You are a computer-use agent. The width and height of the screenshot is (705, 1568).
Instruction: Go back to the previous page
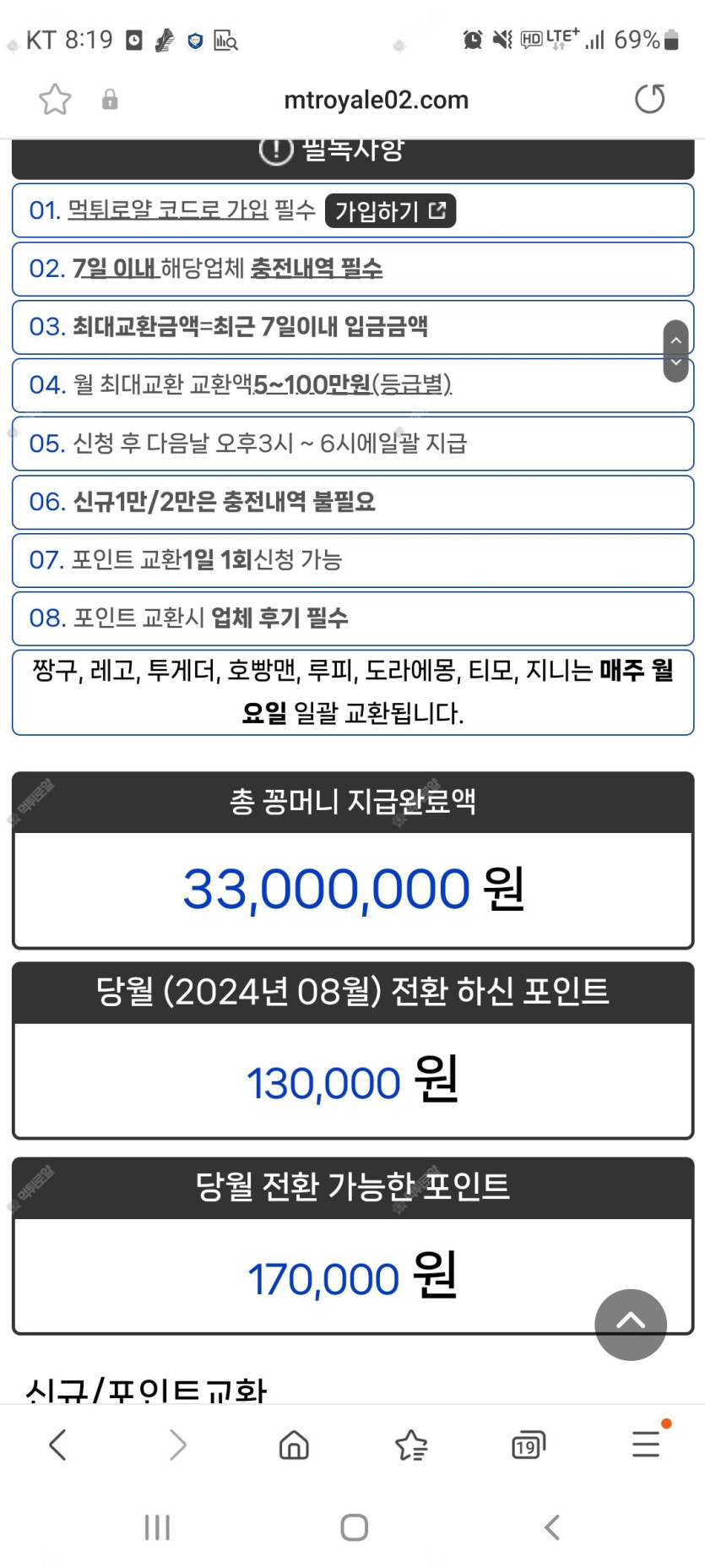click(57, 1445)
